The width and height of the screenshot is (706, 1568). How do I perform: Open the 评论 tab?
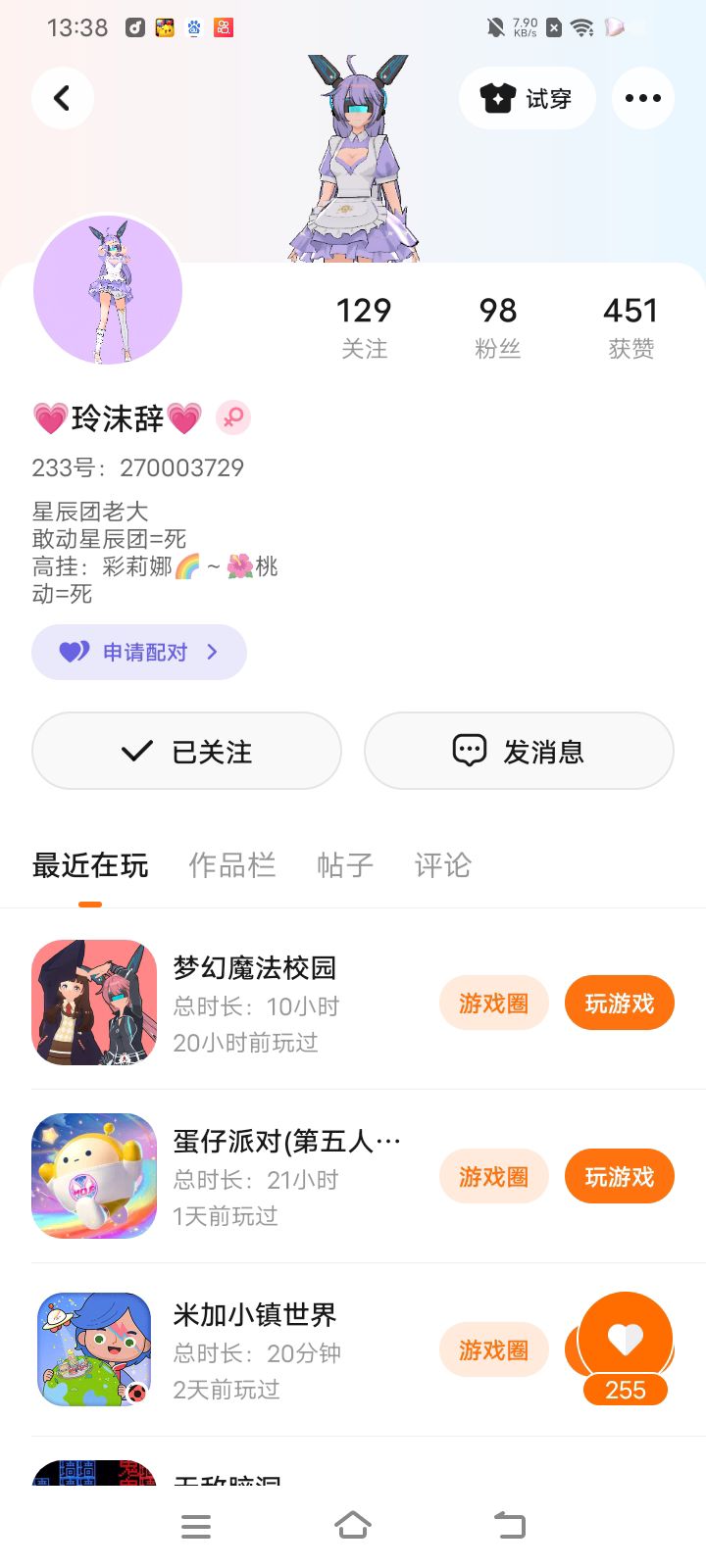tap(442, 864)
